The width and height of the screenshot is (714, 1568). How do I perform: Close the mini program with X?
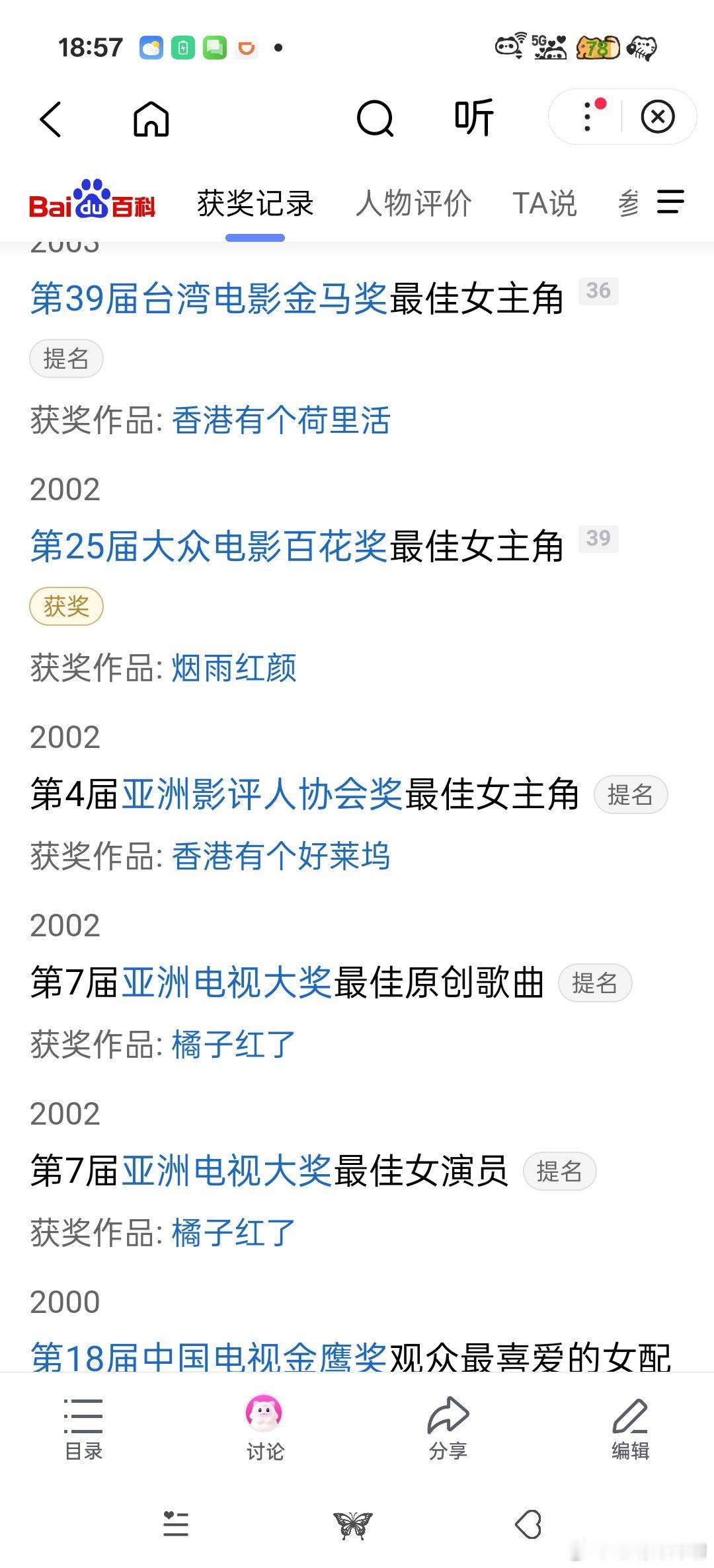658,117
